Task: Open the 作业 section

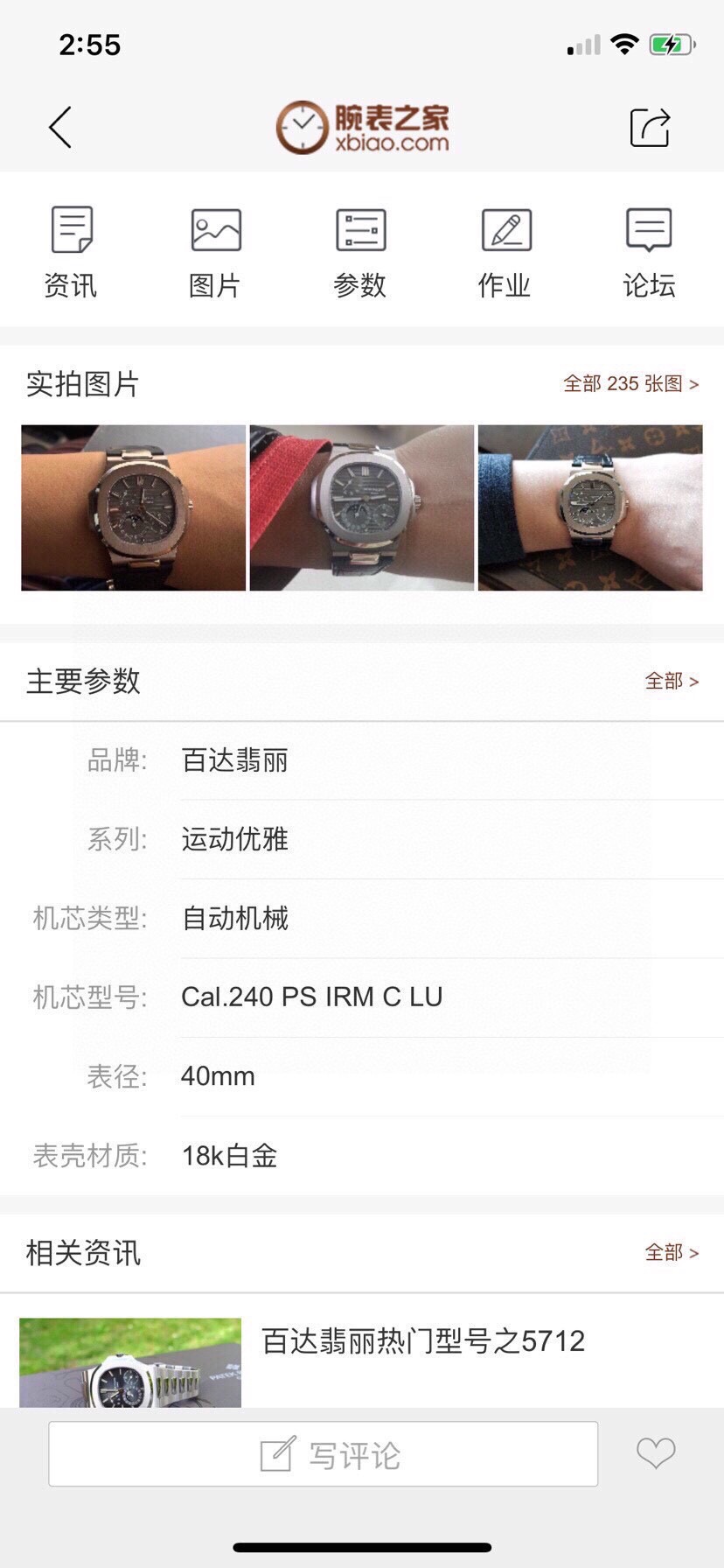Action: point(505,252)
